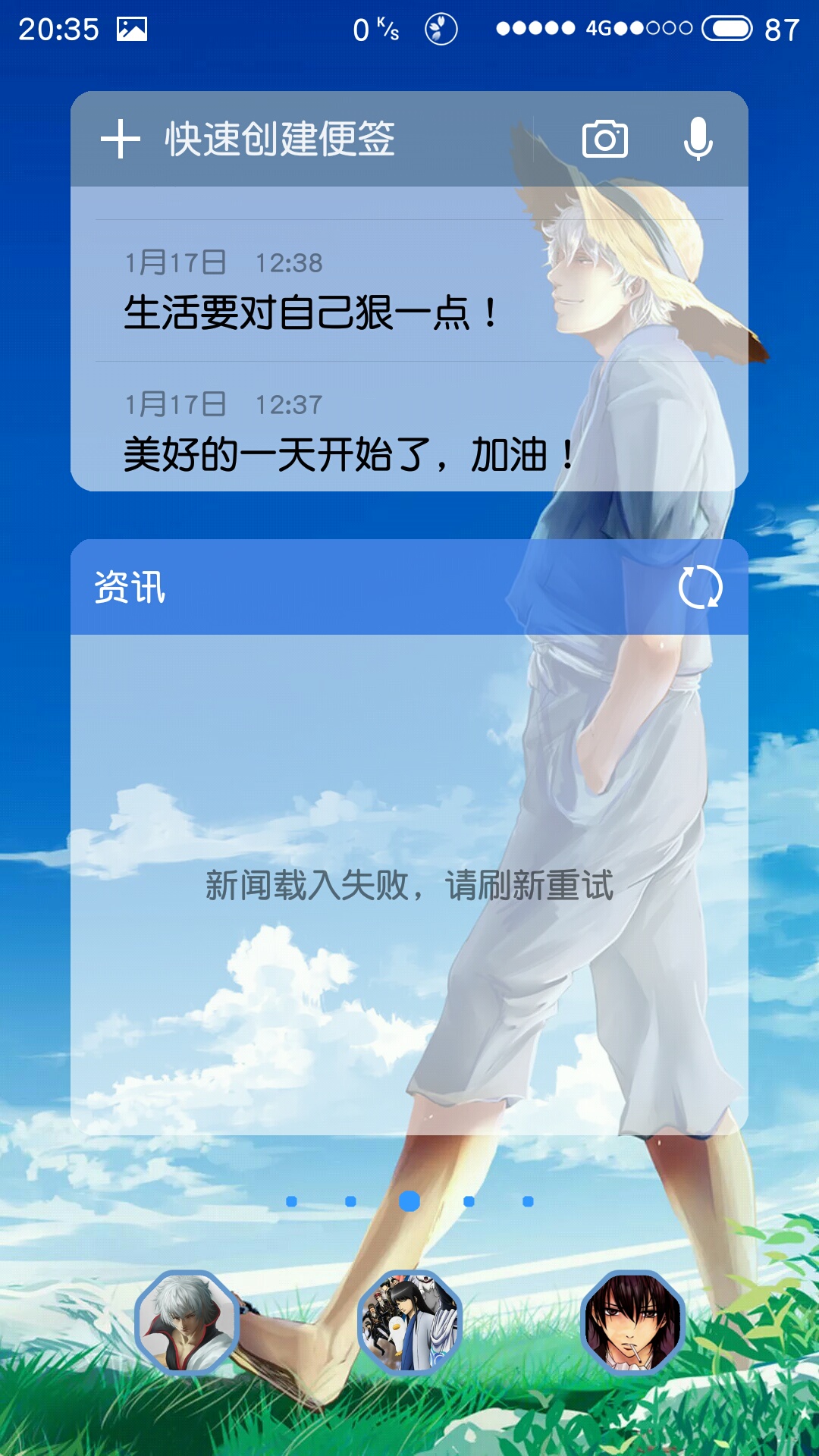Image resolution: width=819 pixels, height=1456 pixels.
Task: Open the note 美好的一天开始了，加油！
Action: [409, 427]
